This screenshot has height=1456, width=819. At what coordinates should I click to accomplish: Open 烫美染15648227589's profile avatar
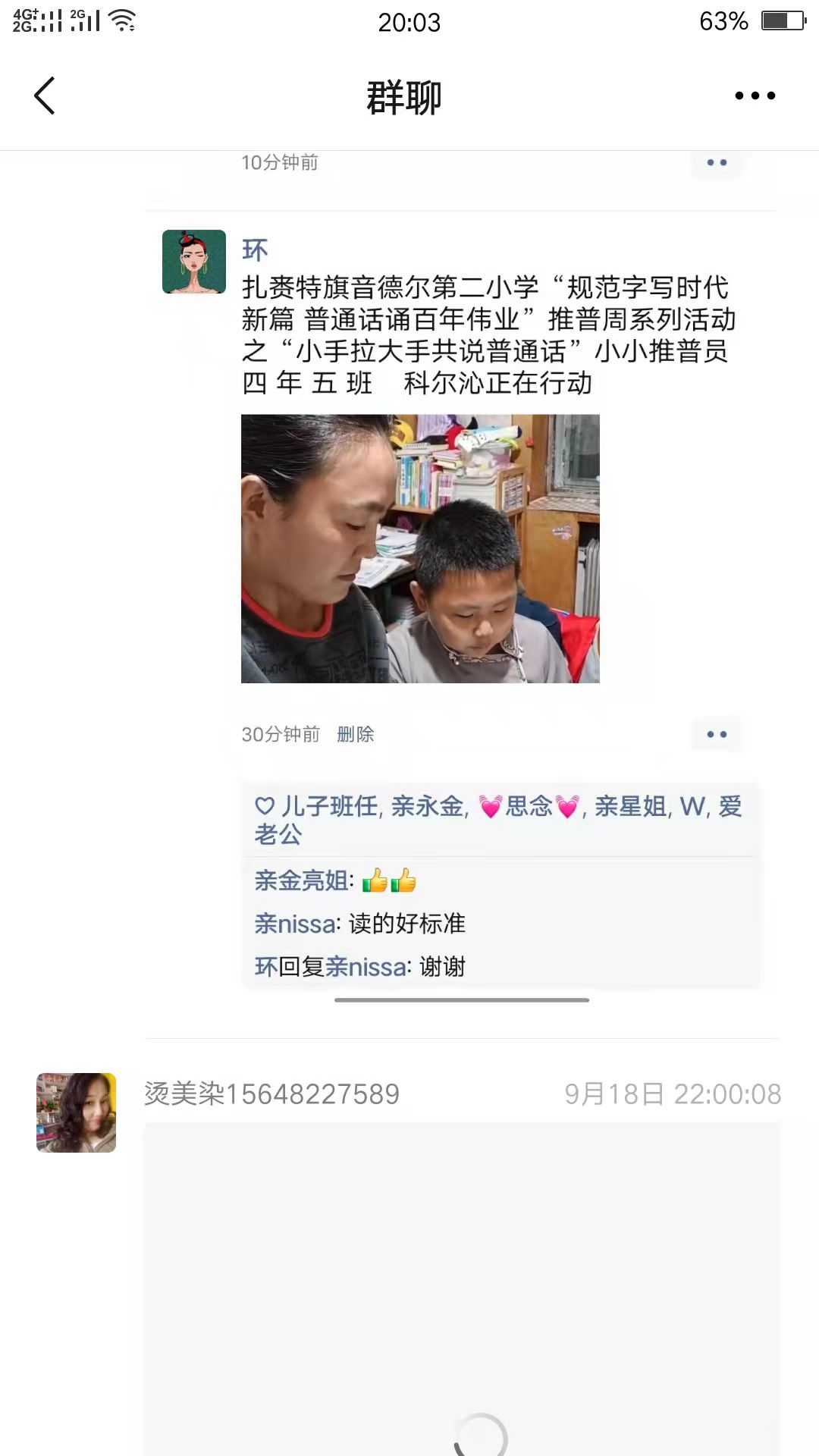click(x=77, y=1112)
